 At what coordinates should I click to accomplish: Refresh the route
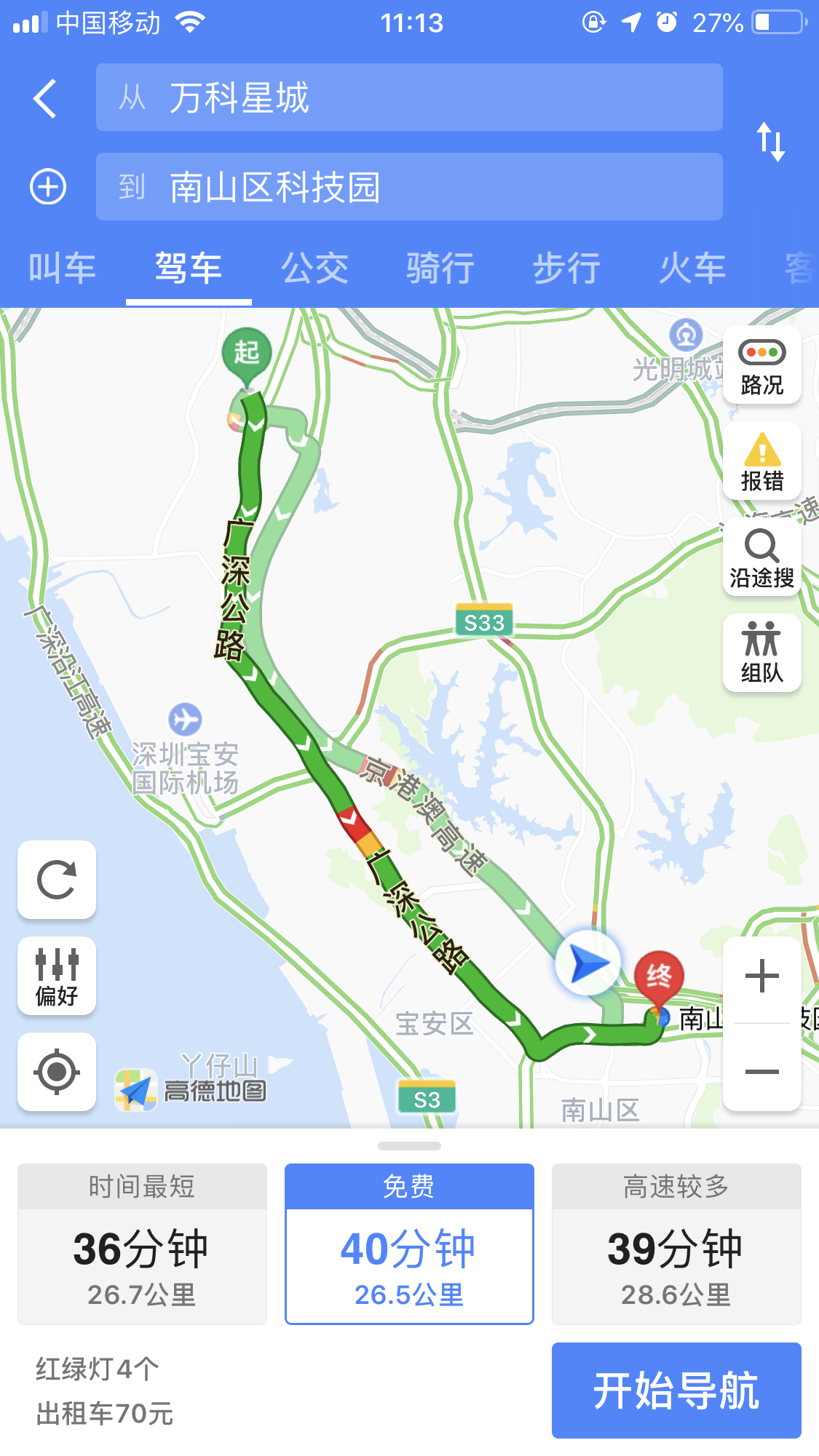[x=57, y=880]
